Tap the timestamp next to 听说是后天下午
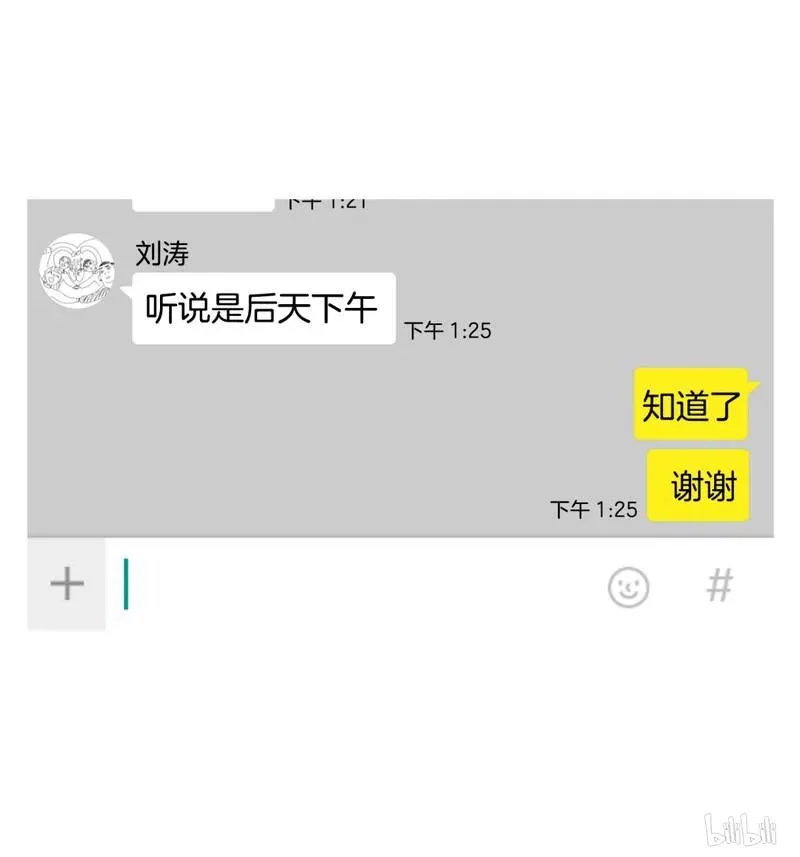 [x=448, y=328]
